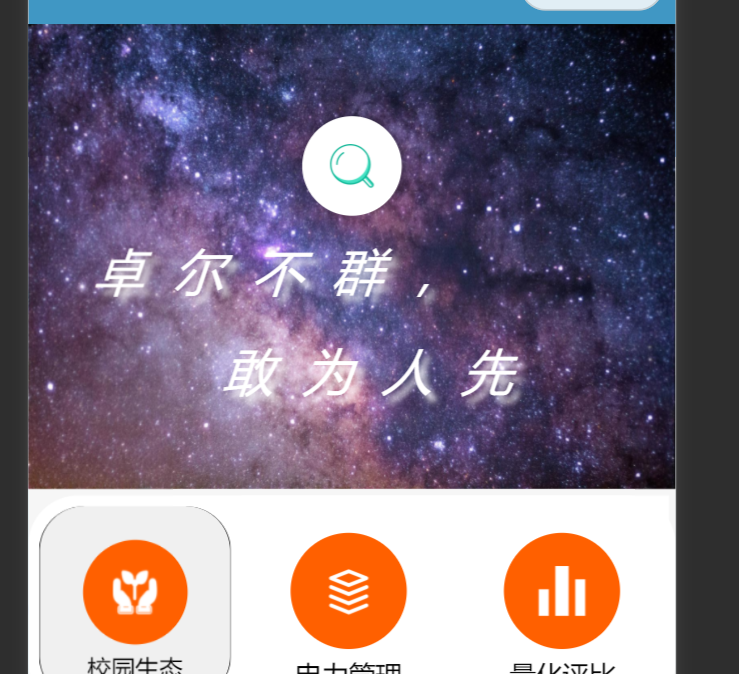Open the 量化评比 bar chart icon
Screen dimensions: 739x674
click(x=562, y=591)
